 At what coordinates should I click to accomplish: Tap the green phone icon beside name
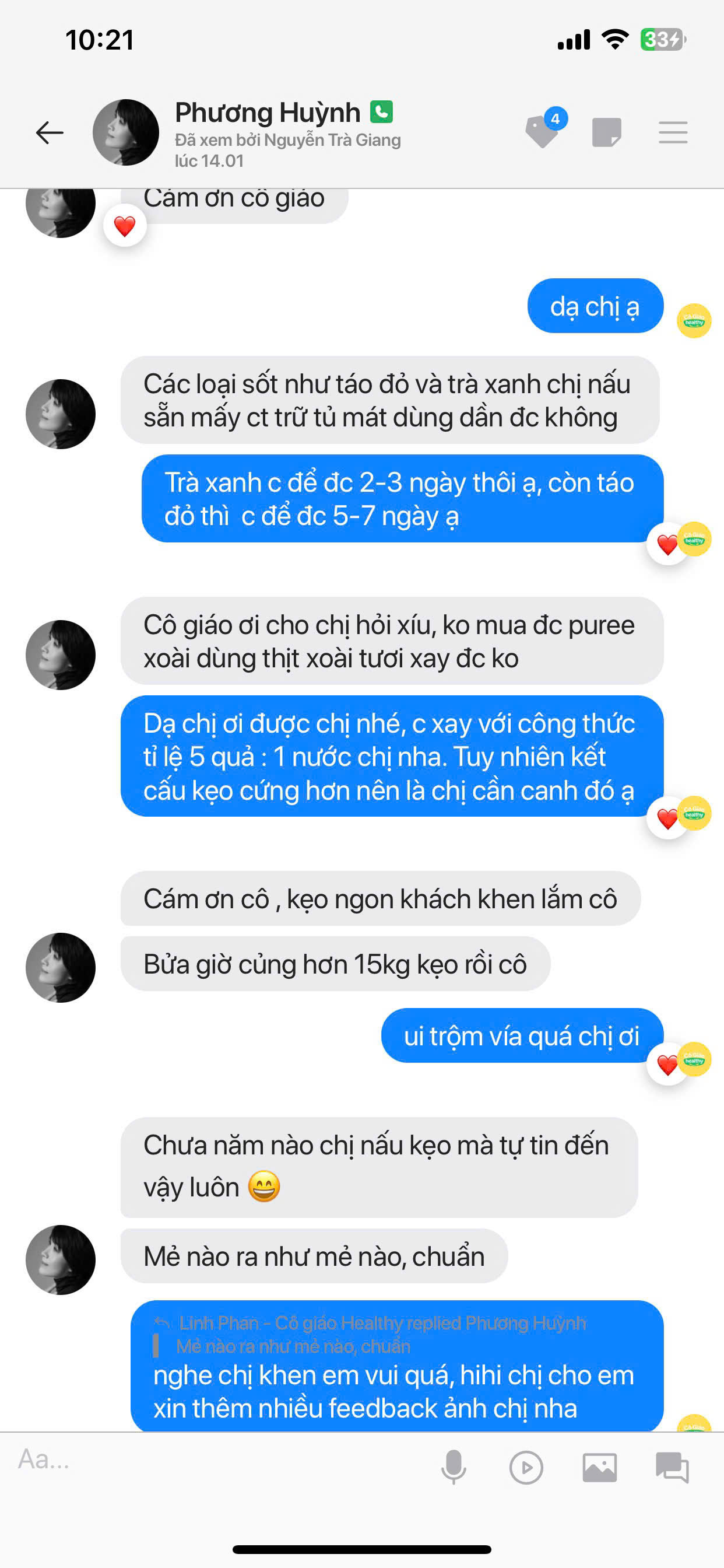pyautogui.click(x=381, y=112)
